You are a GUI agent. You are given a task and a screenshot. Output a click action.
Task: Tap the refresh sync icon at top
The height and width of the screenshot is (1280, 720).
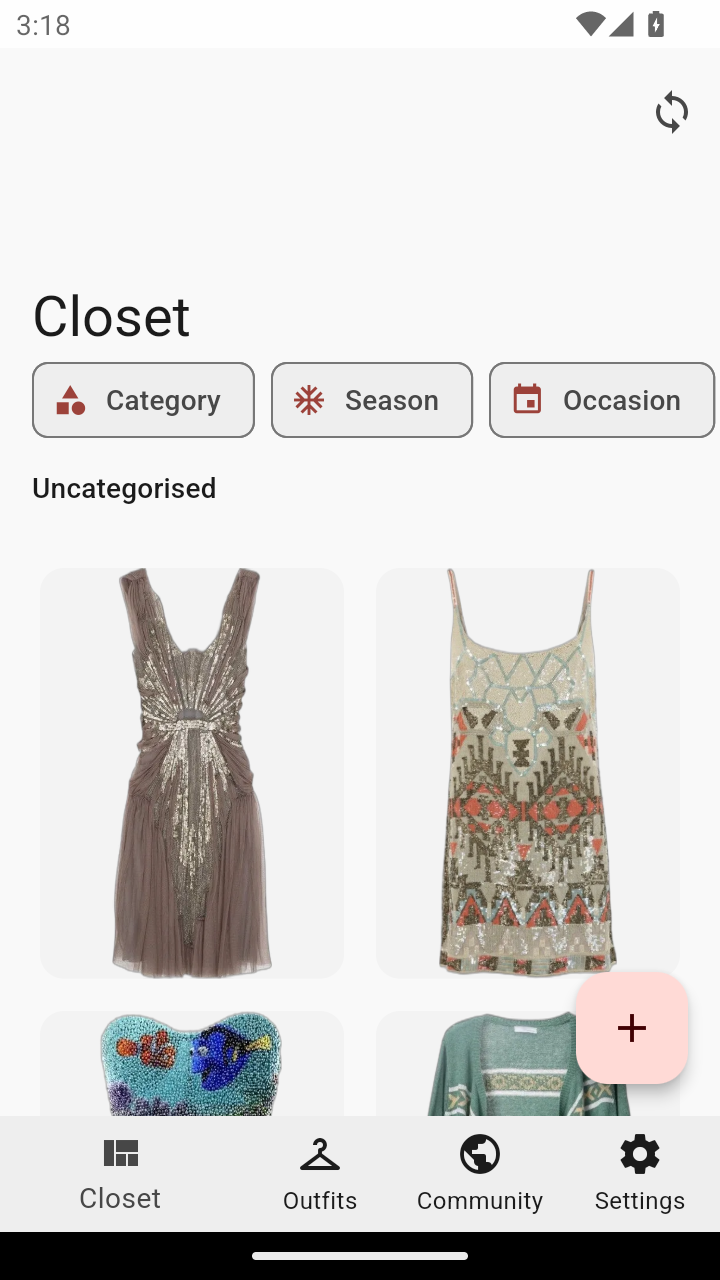(x=671, y=112)
